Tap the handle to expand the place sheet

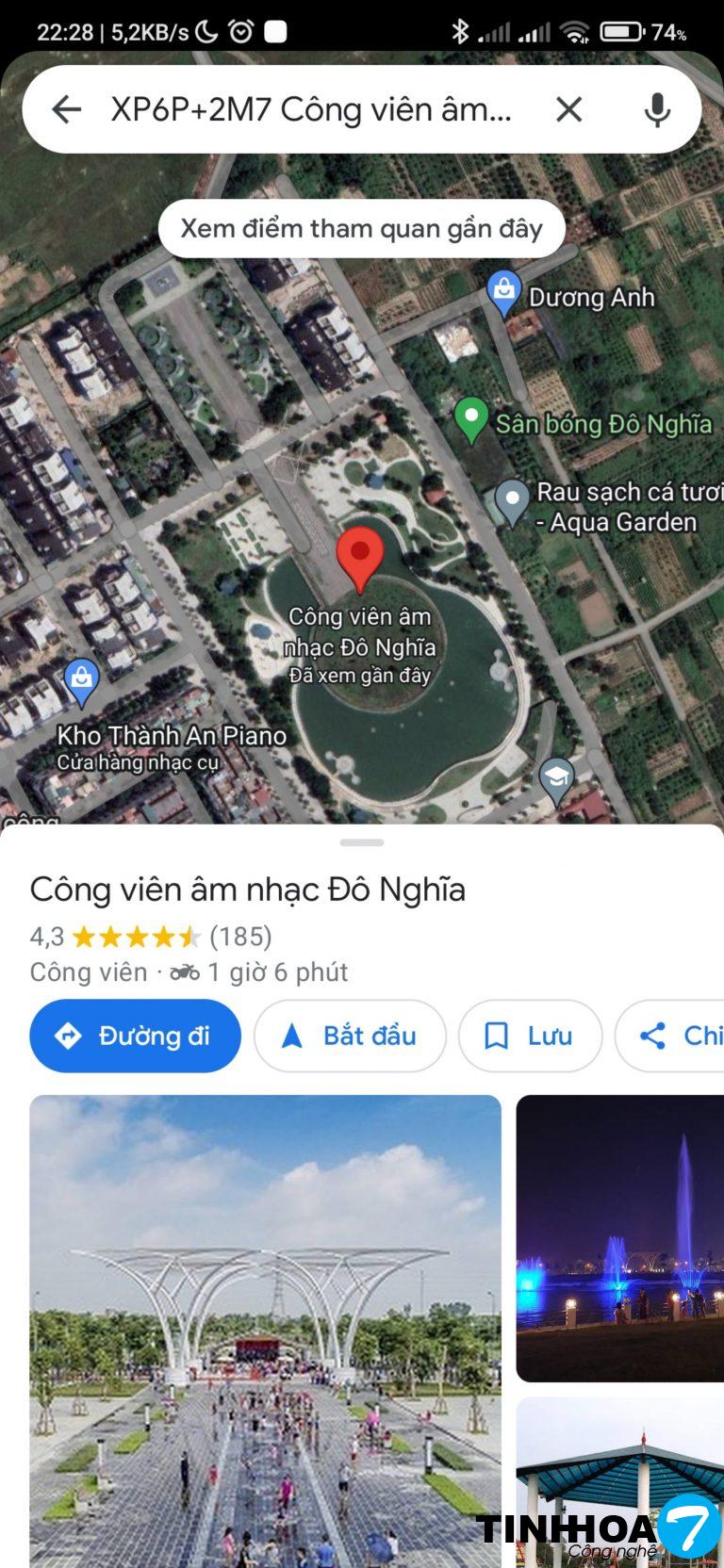click(362, 842)
